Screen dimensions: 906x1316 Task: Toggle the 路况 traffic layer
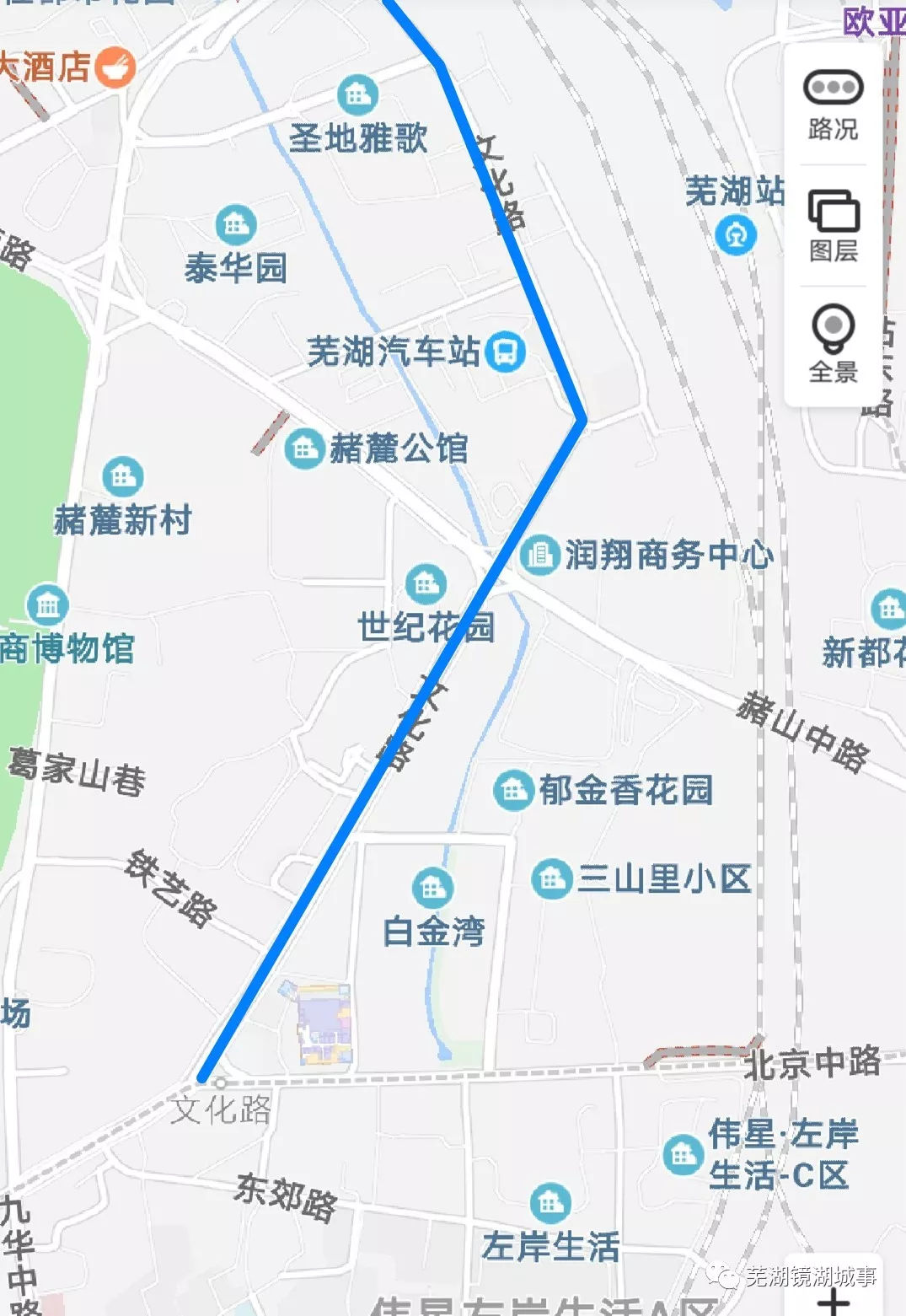(x=833, y=104)
